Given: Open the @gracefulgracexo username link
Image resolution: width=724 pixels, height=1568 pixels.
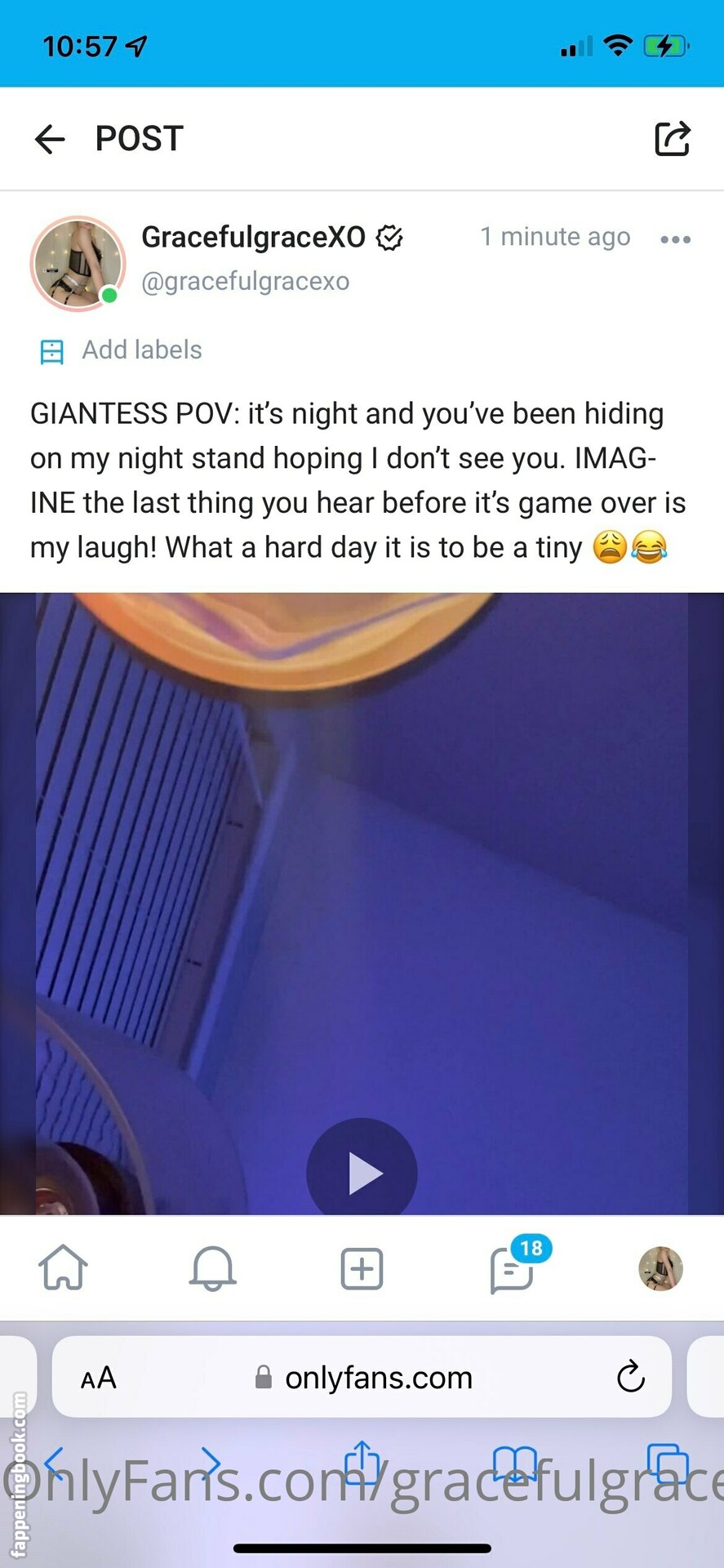Looking at the screenshot, I should tap(245, 281).
